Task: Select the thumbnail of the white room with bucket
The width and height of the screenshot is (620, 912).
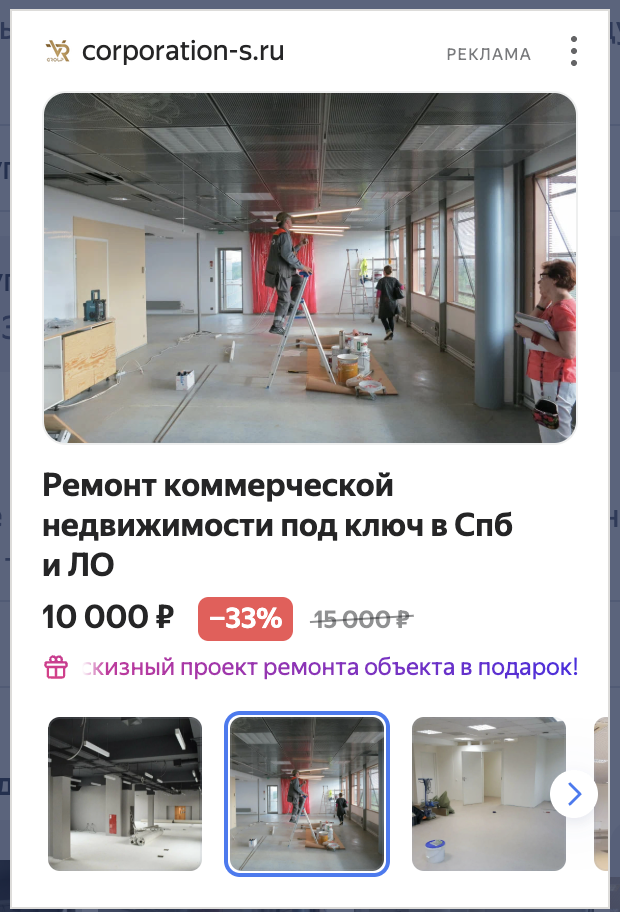Action: click(x=488, y=793)
